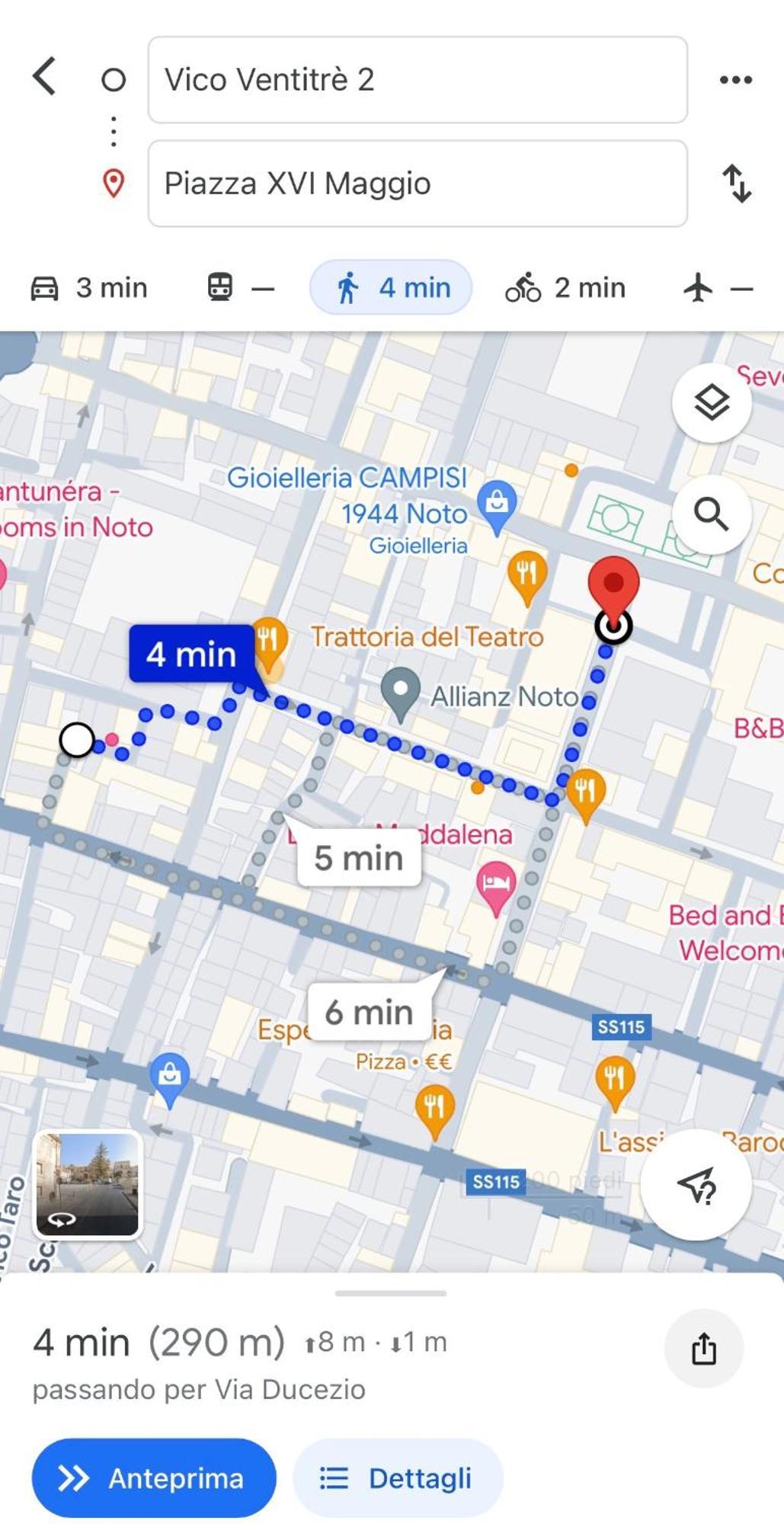Open Street View thumbnail
Screen dimensions: 784x1524
[x=88, y=1185]
